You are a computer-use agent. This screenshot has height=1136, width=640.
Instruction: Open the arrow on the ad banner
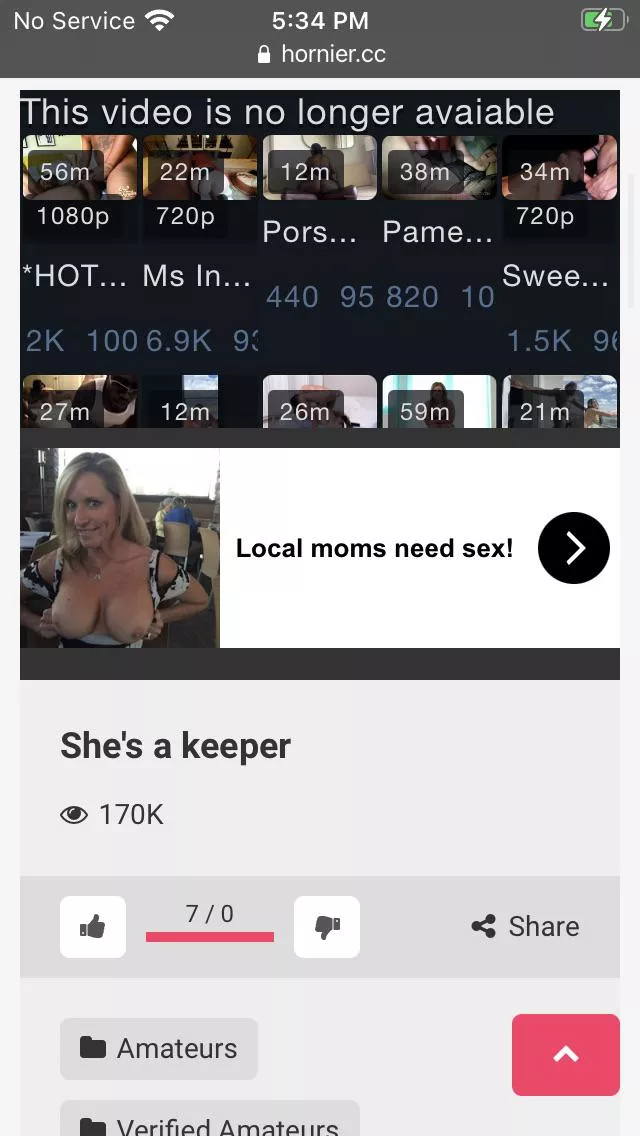[x=573, y=548]
